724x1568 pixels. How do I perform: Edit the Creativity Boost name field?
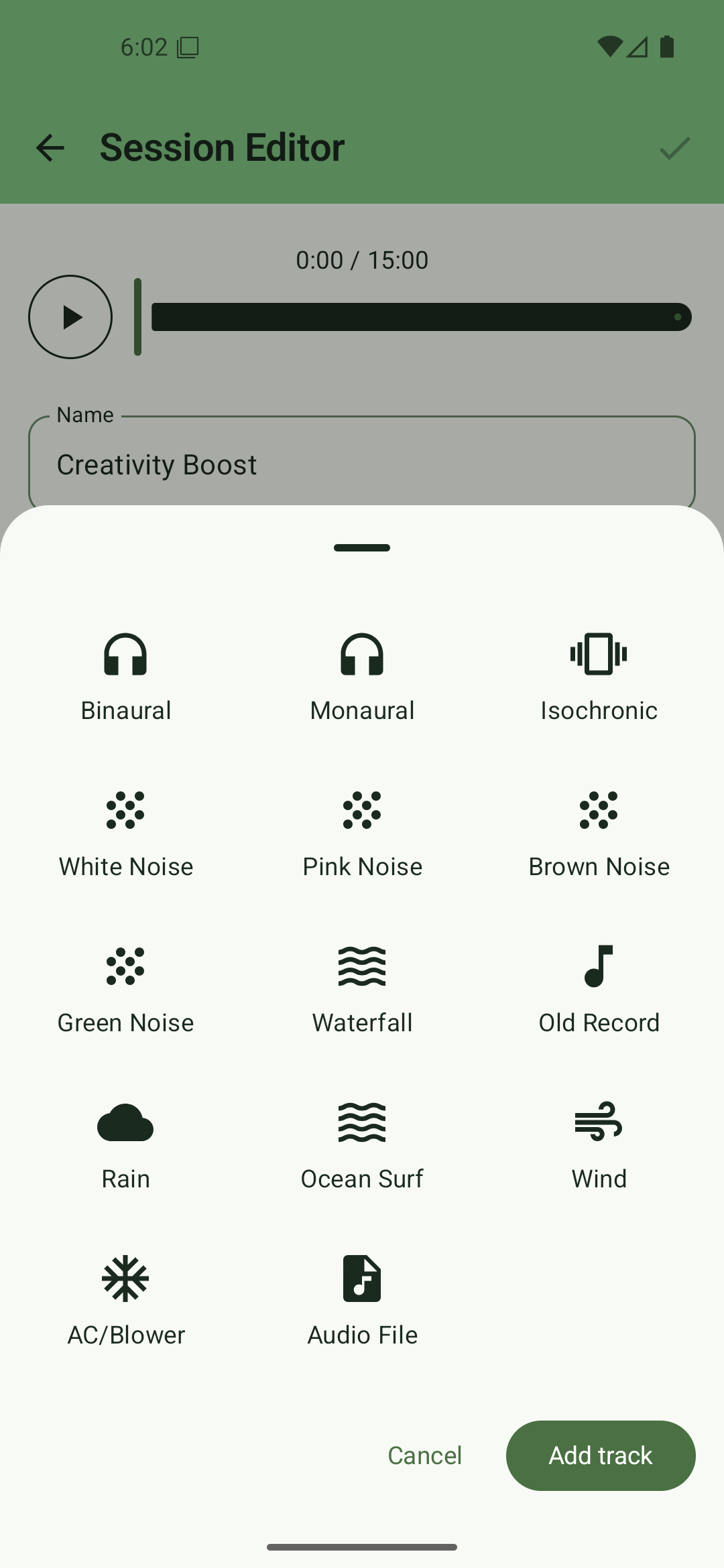point(361,464)
